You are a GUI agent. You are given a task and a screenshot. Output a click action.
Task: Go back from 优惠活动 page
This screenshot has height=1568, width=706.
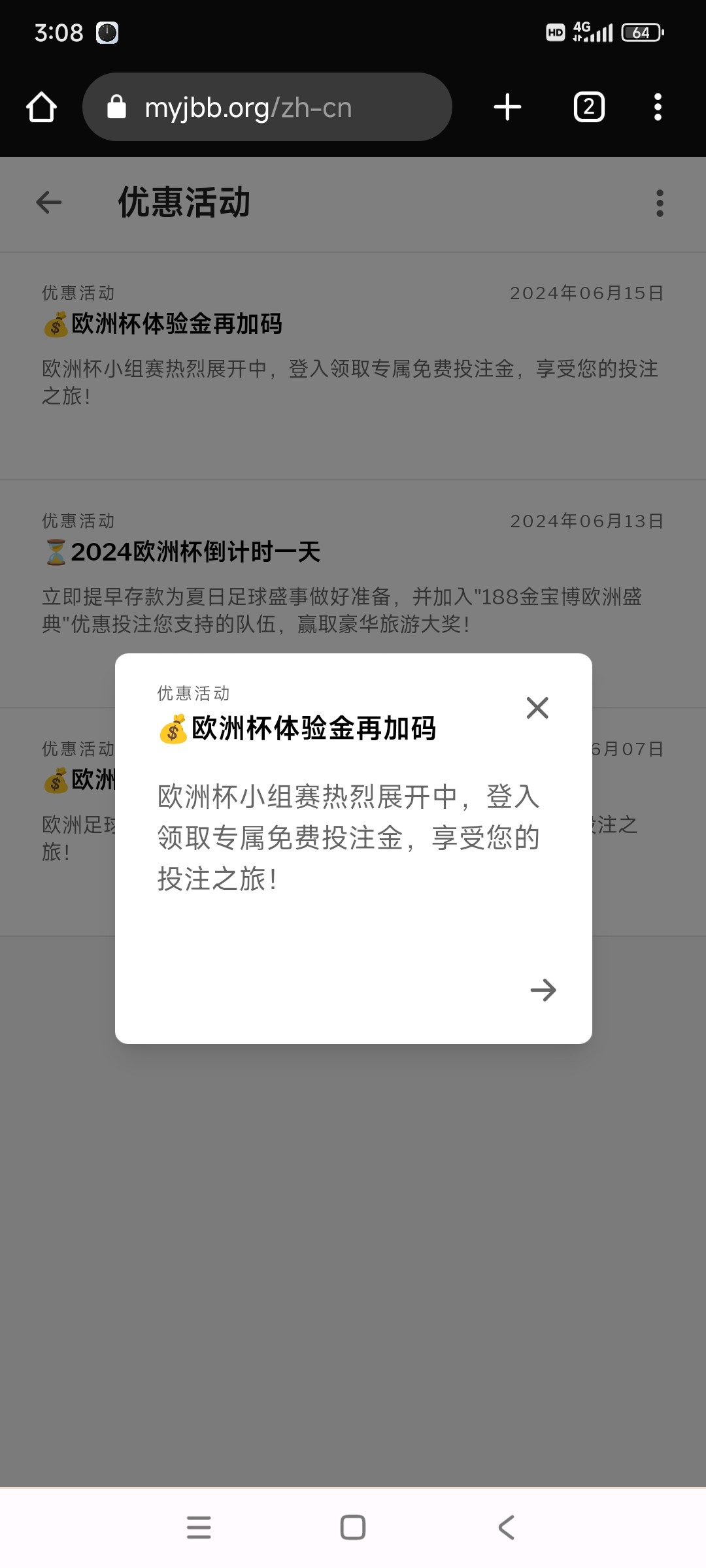(x=49, y=203)
